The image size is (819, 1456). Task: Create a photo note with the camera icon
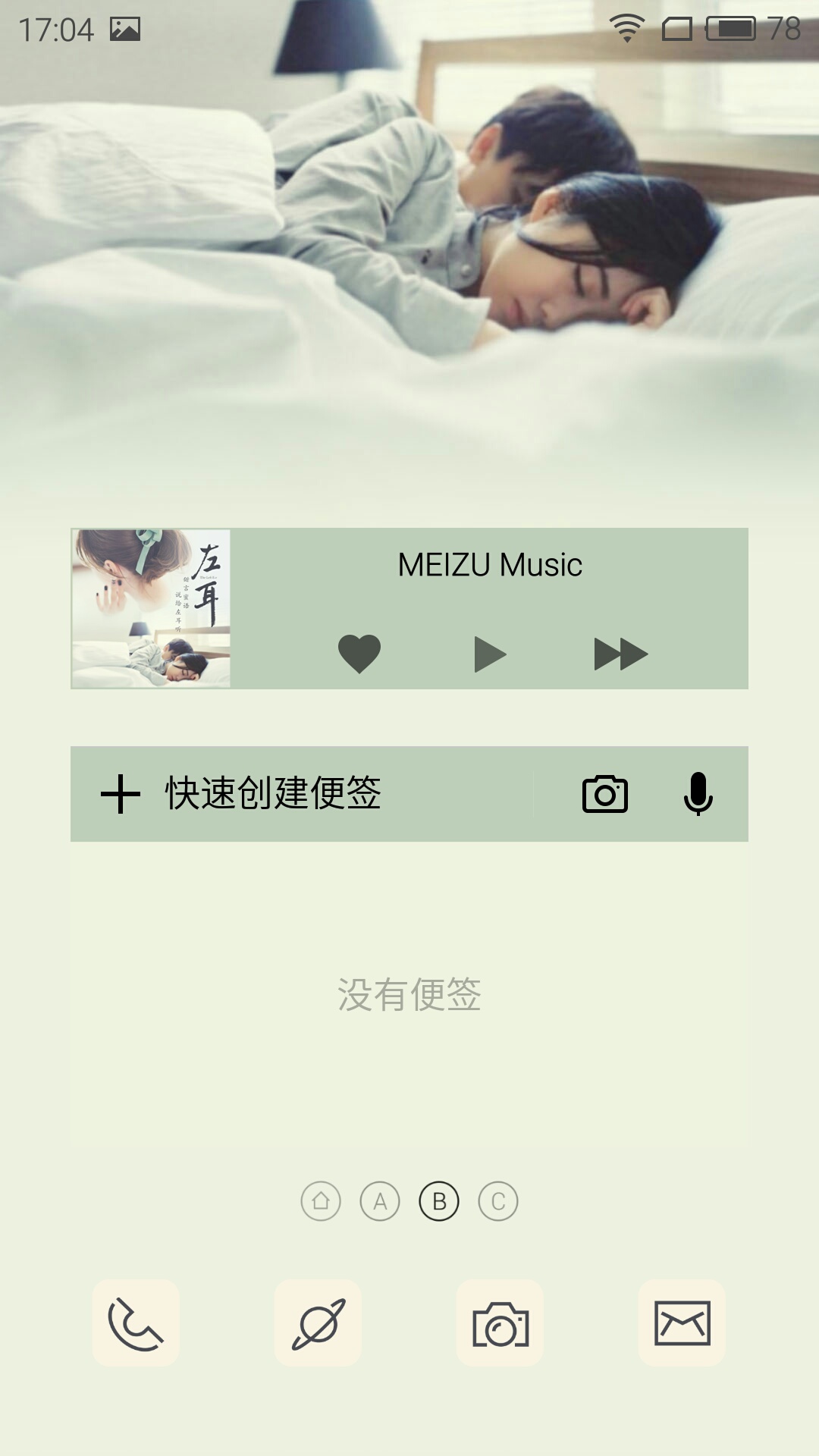[x=604, y=794]
